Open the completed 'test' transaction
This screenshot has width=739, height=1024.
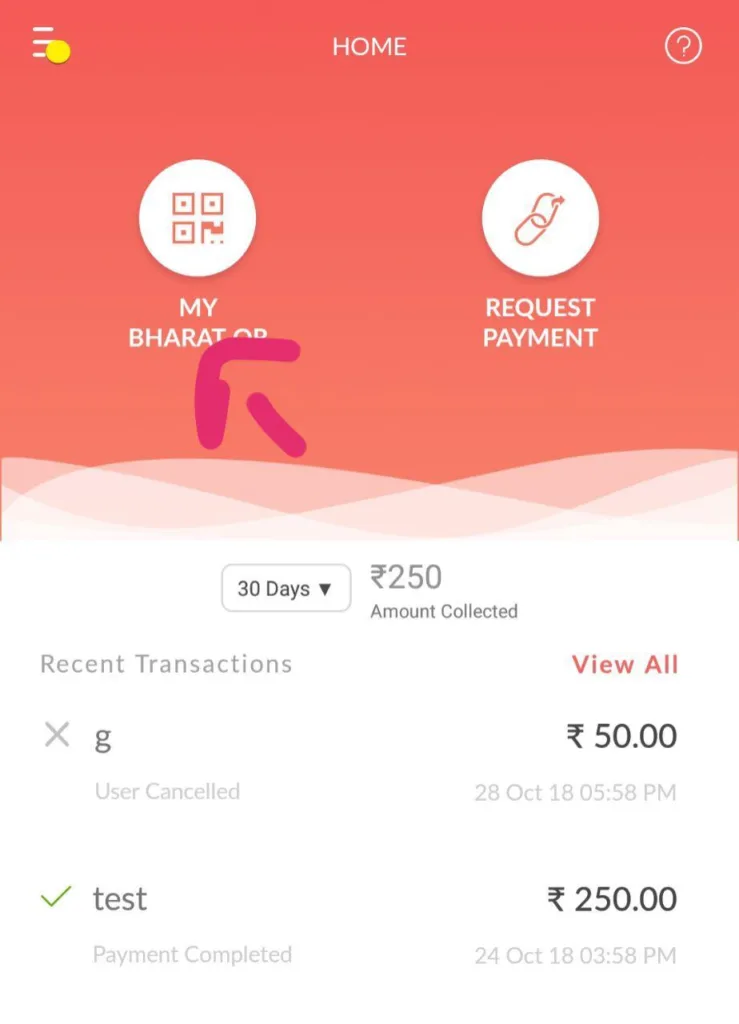[x=360, y=923]
